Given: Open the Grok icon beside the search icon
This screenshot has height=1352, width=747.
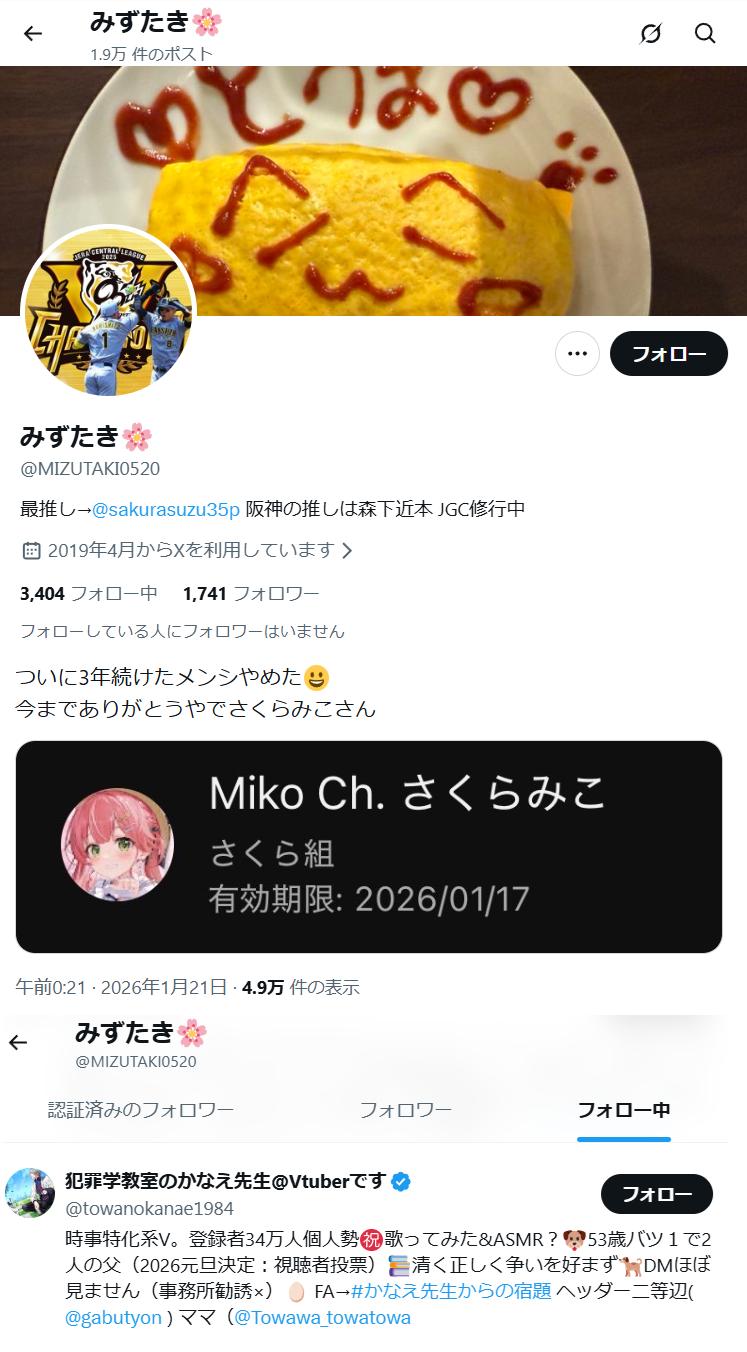Looking at the screenshot, I should coord(650,33).
